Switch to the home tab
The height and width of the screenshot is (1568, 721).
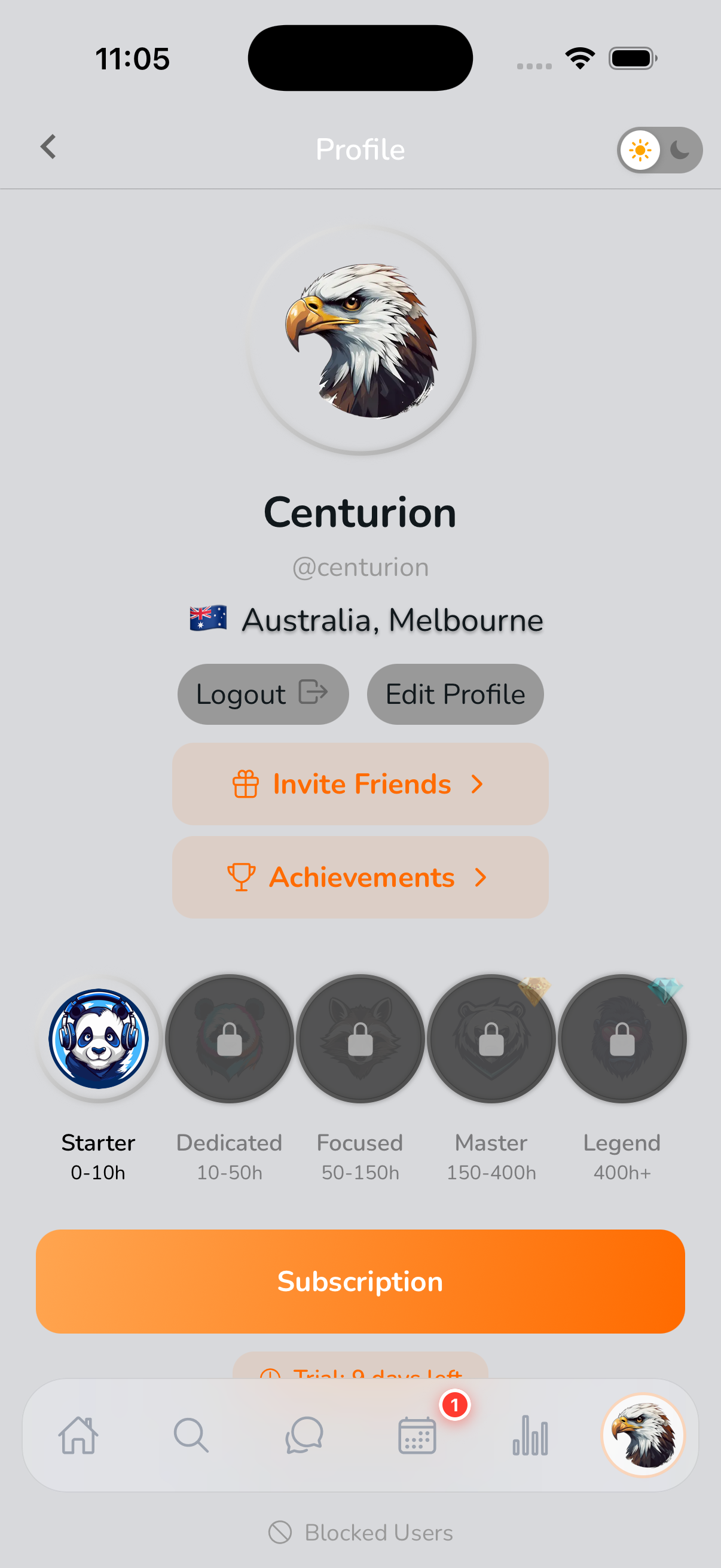pos(78,1435)
